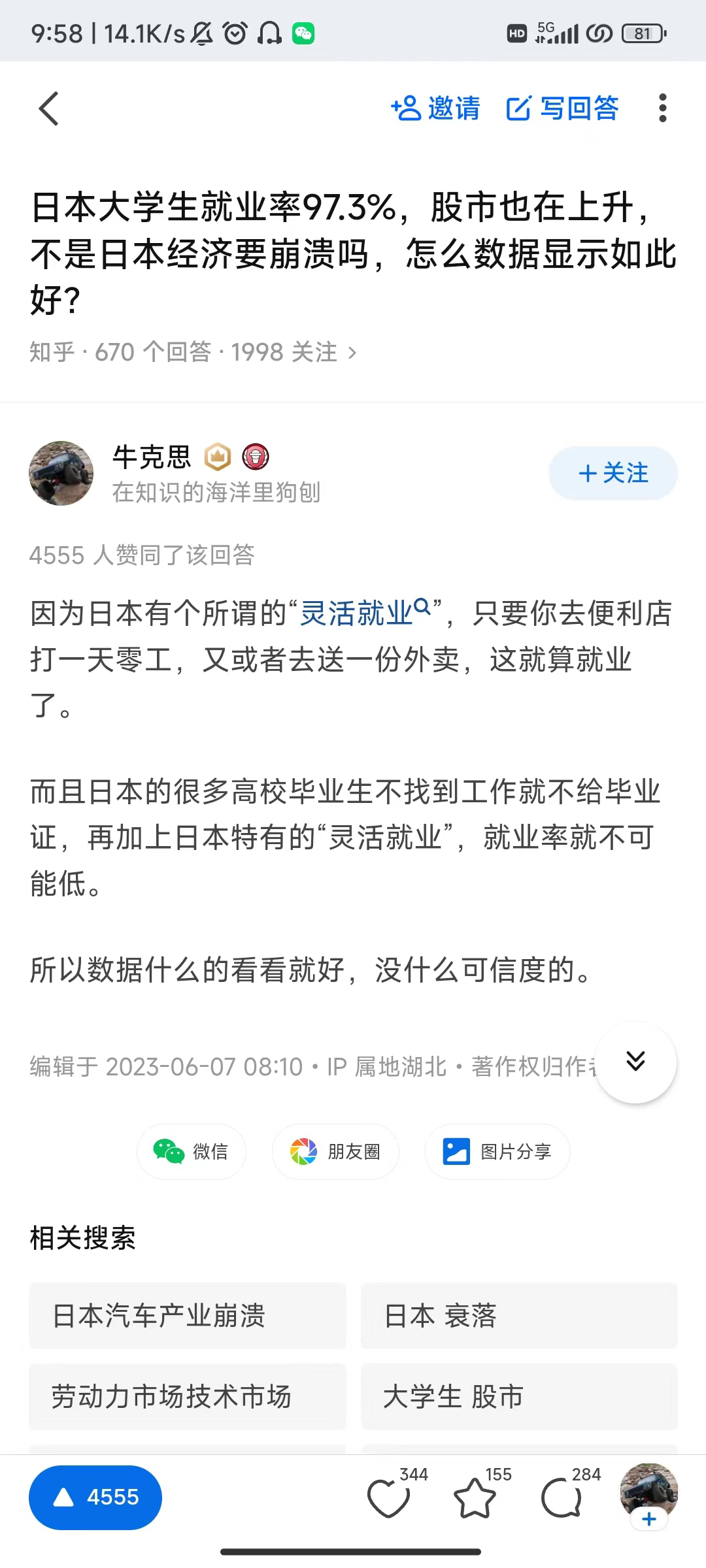This screenshot has height=1568, width=706.
Task: Tap 写回答 to write an answer
Action: pos(563,108)
